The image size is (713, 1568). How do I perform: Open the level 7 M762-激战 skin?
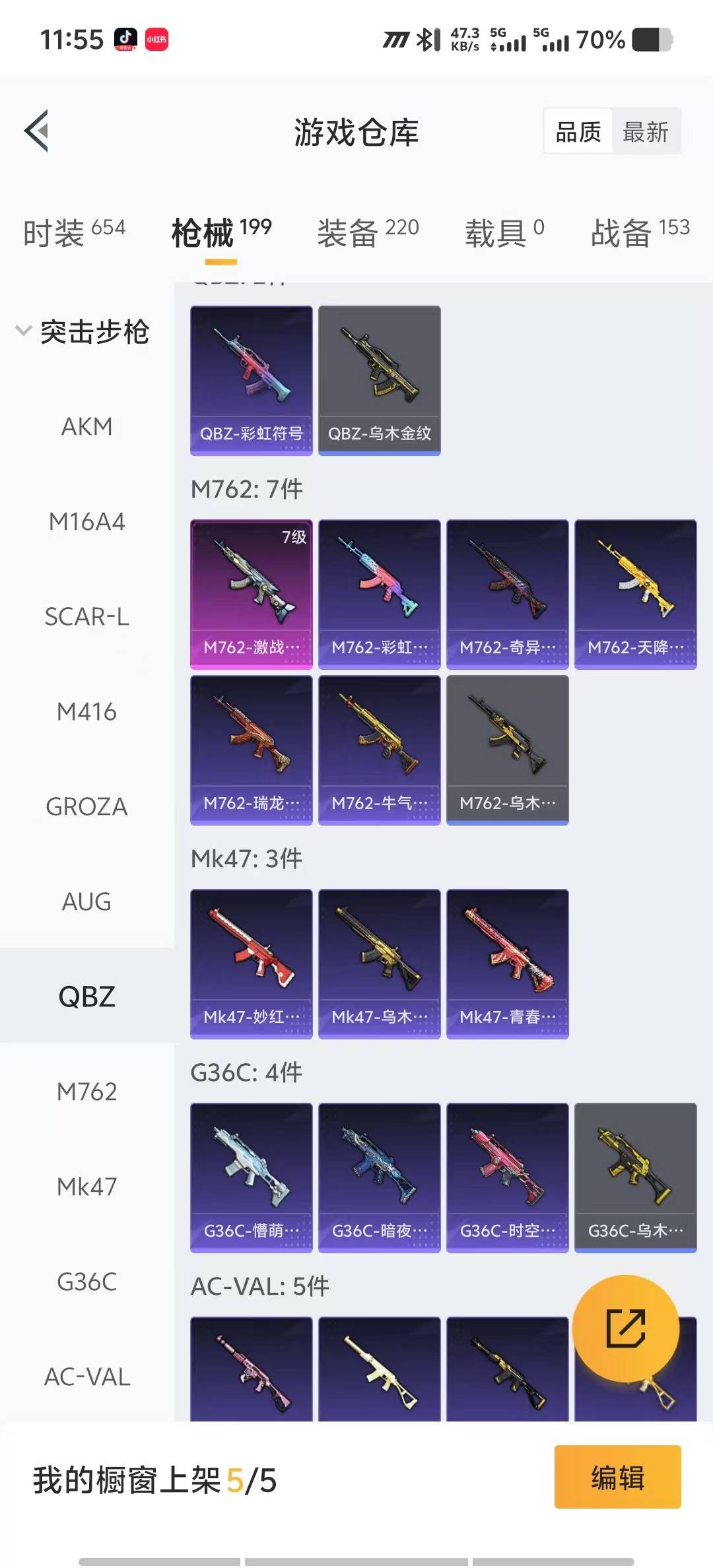pos(251,594)
